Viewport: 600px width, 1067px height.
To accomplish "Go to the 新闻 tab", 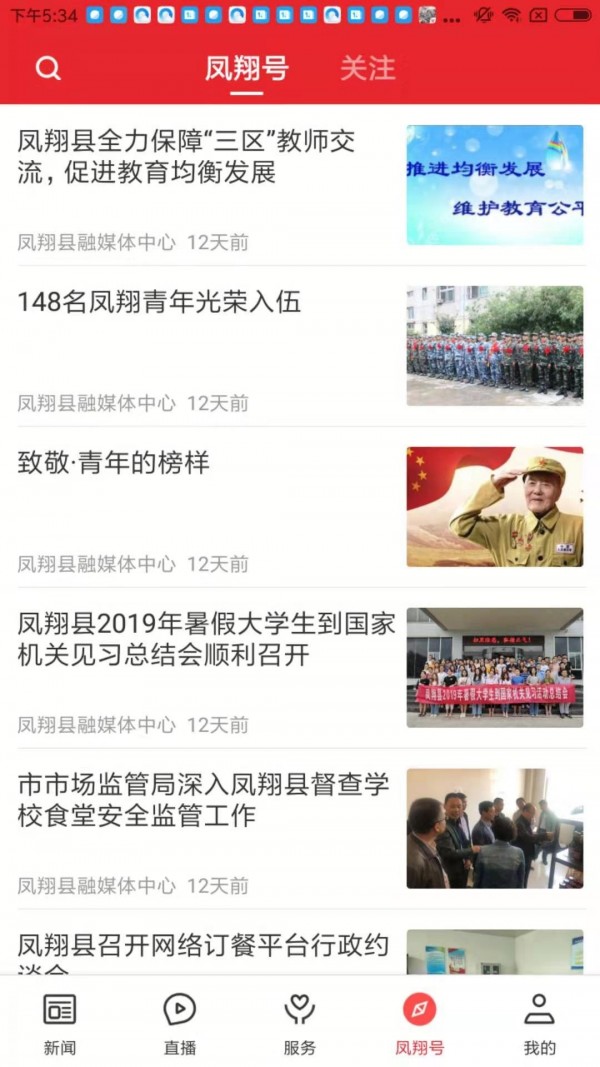I will tap(60, 1022).
